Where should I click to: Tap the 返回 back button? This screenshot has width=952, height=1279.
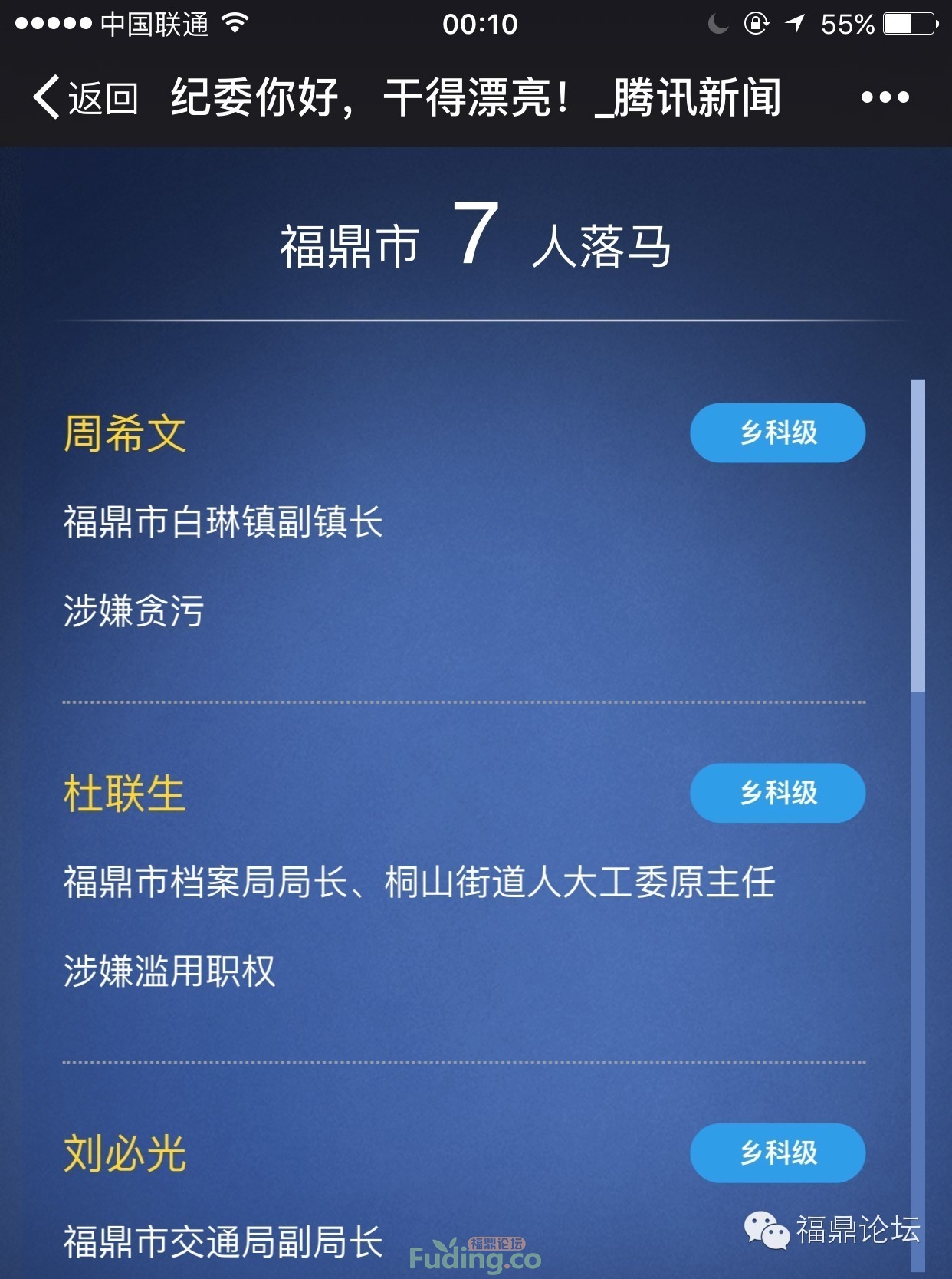(84, 98)
